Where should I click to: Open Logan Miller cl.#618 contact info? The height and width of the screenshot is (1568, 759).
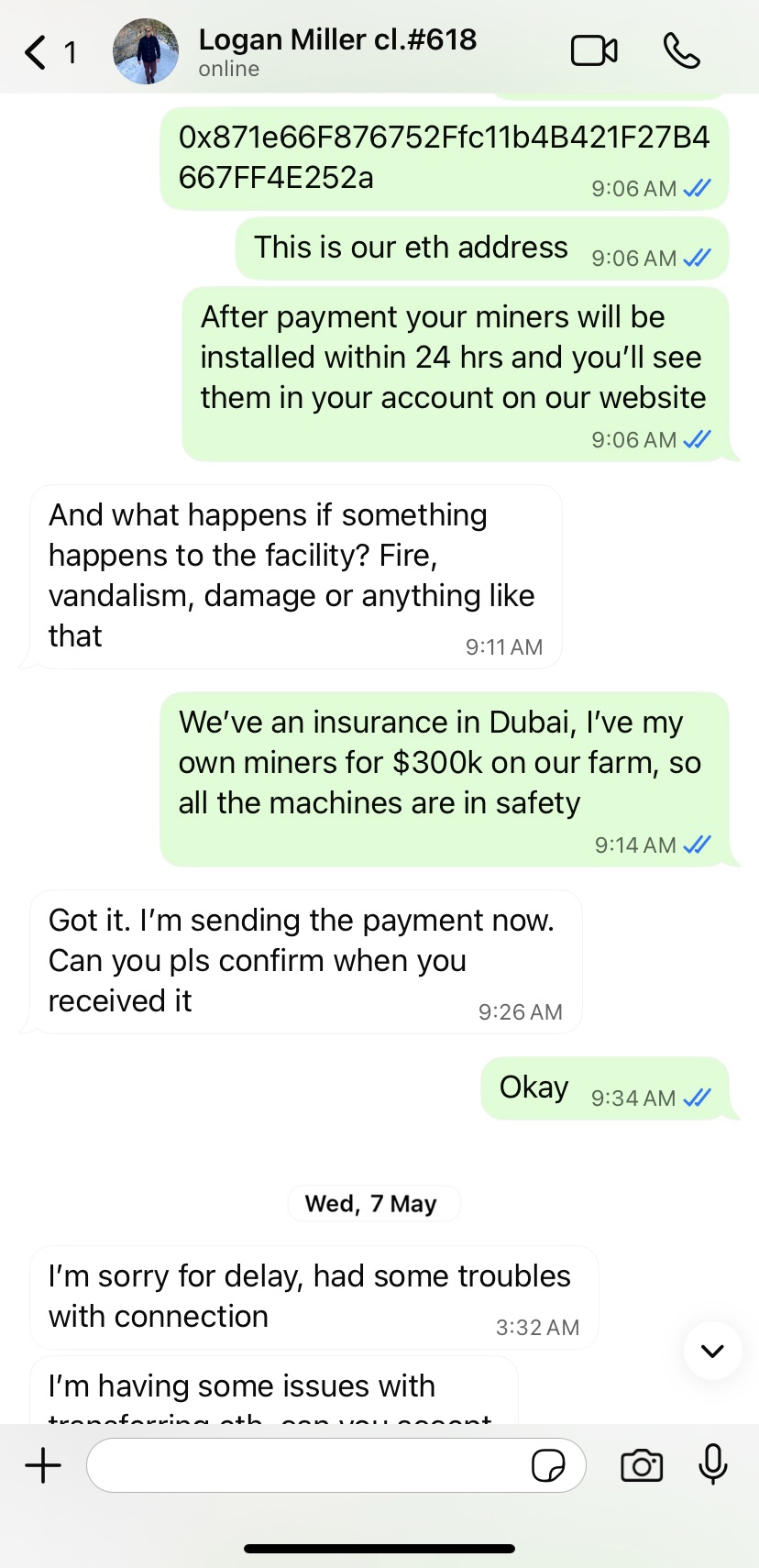coord(337,51)
